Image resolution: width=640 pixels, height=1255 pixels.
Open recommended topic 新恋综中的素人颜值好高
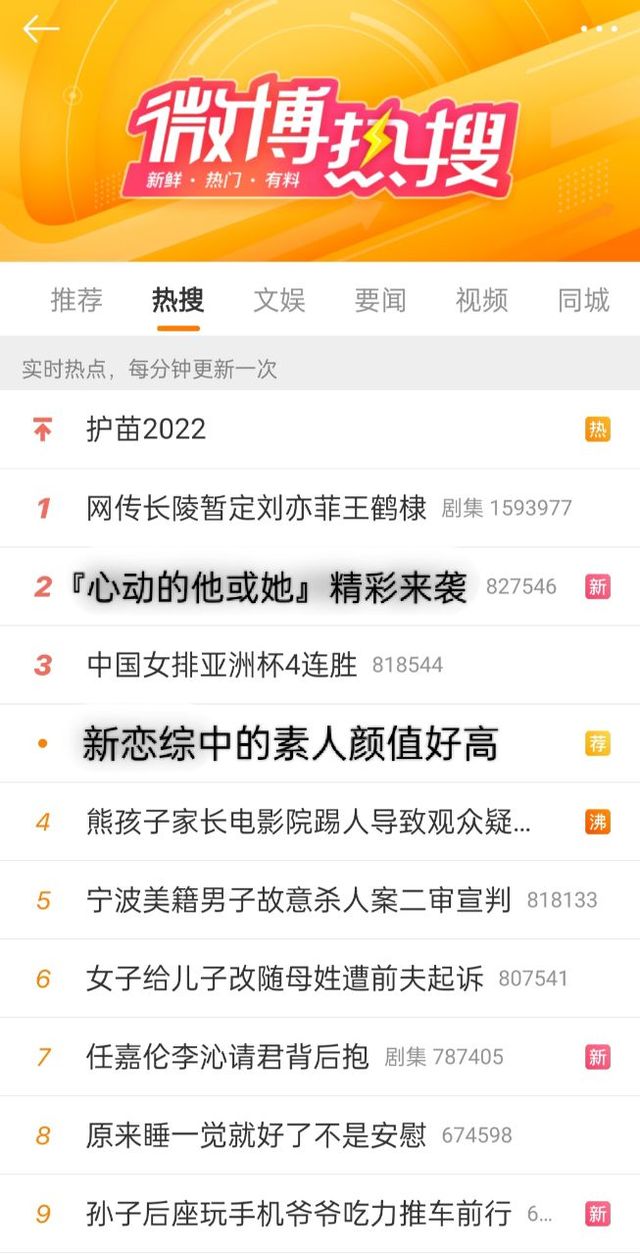320,744
